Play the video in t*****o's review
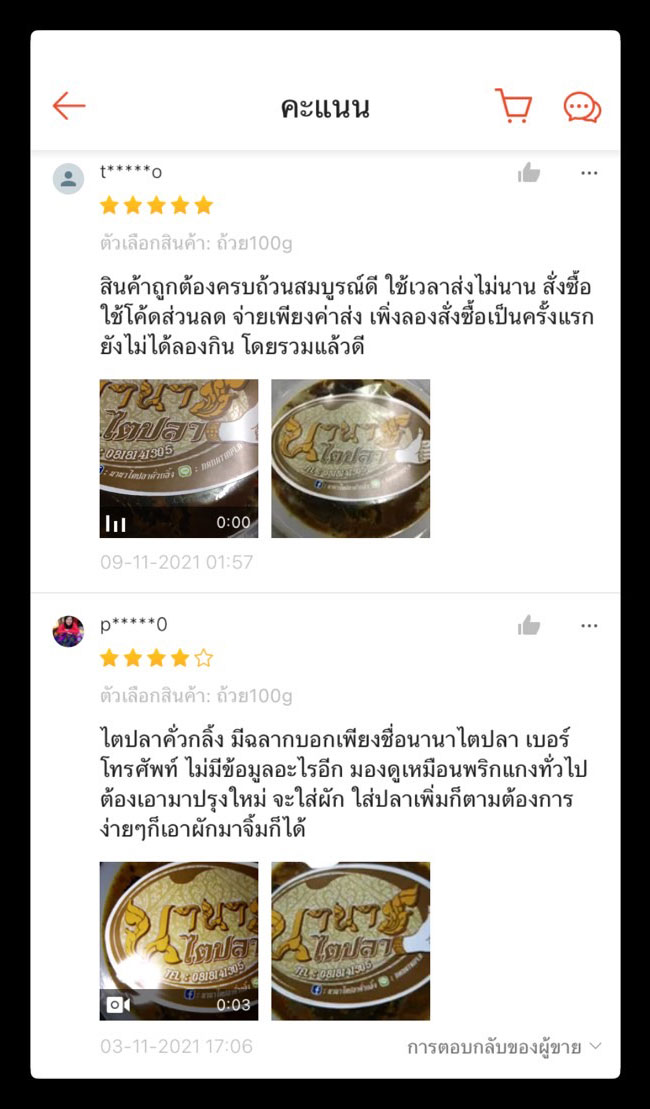This screenshot has height=1109, width=650. (x=179, y=458)
